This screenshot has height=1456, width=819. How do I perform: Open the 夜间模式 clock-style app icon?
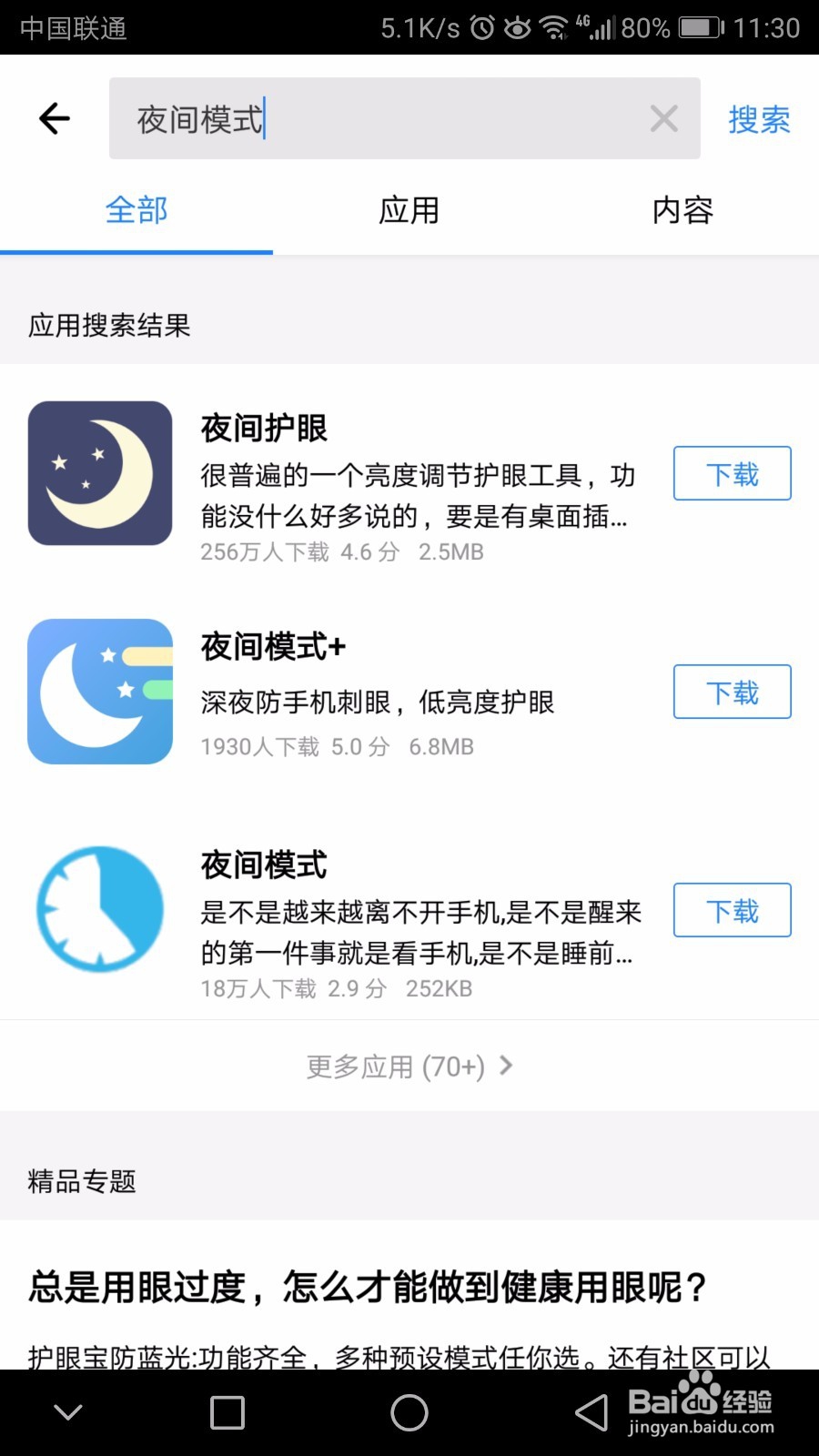[x=99, y=910]
